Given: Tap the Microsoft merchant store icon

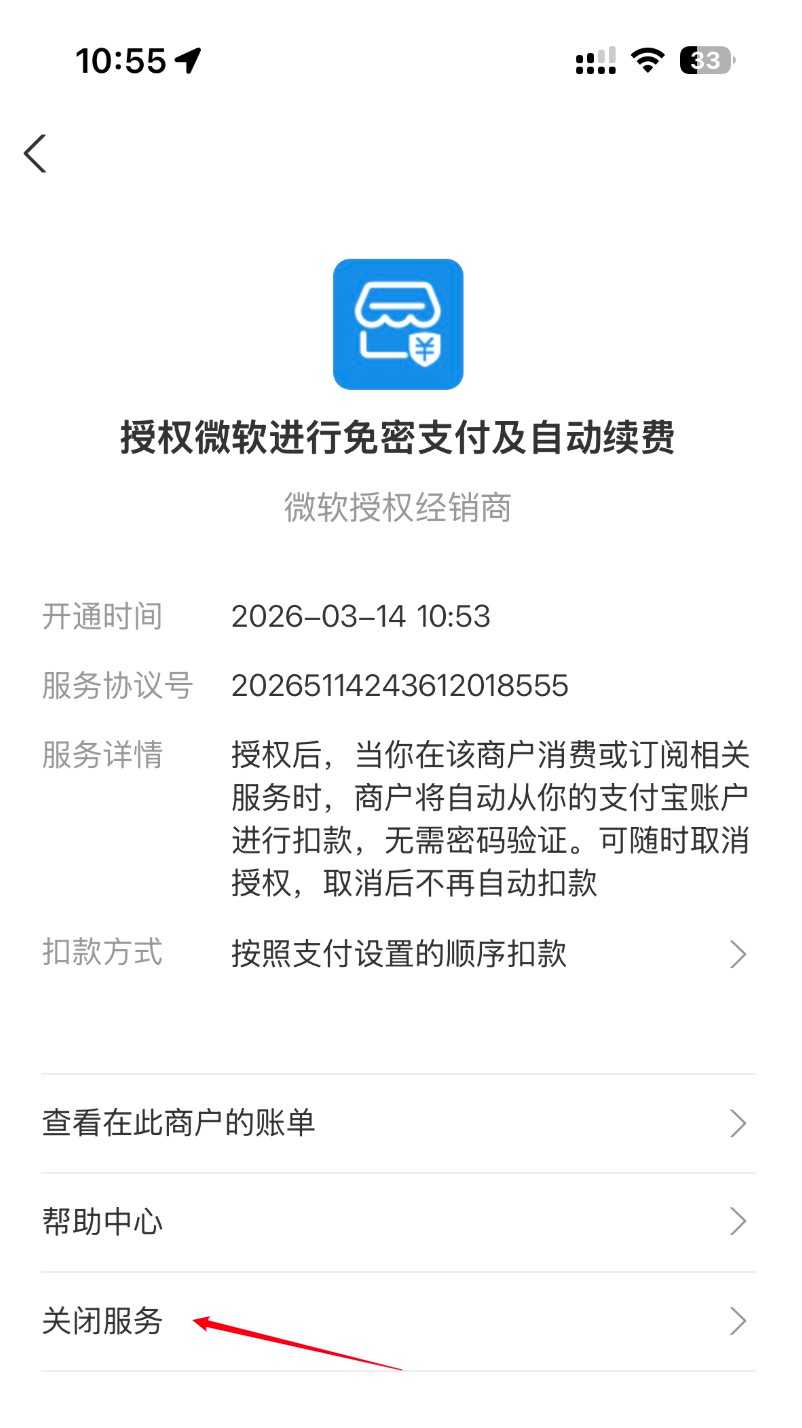Looking at the screenshot, I should [x=399, y=323].
